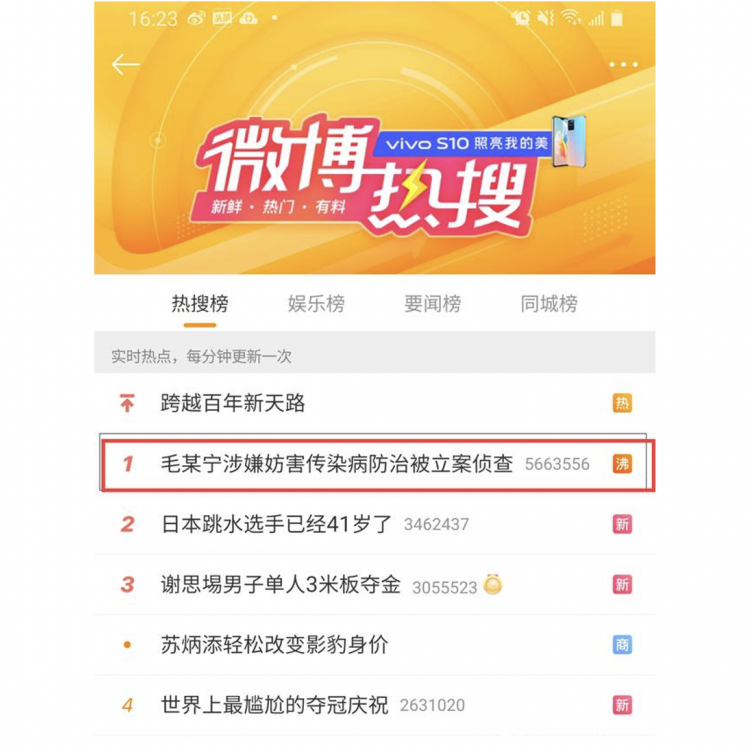Open trending topic 日本跳水选手已经41岁了
The width and height of the screenshot is (748, 748).
point(276,524)
